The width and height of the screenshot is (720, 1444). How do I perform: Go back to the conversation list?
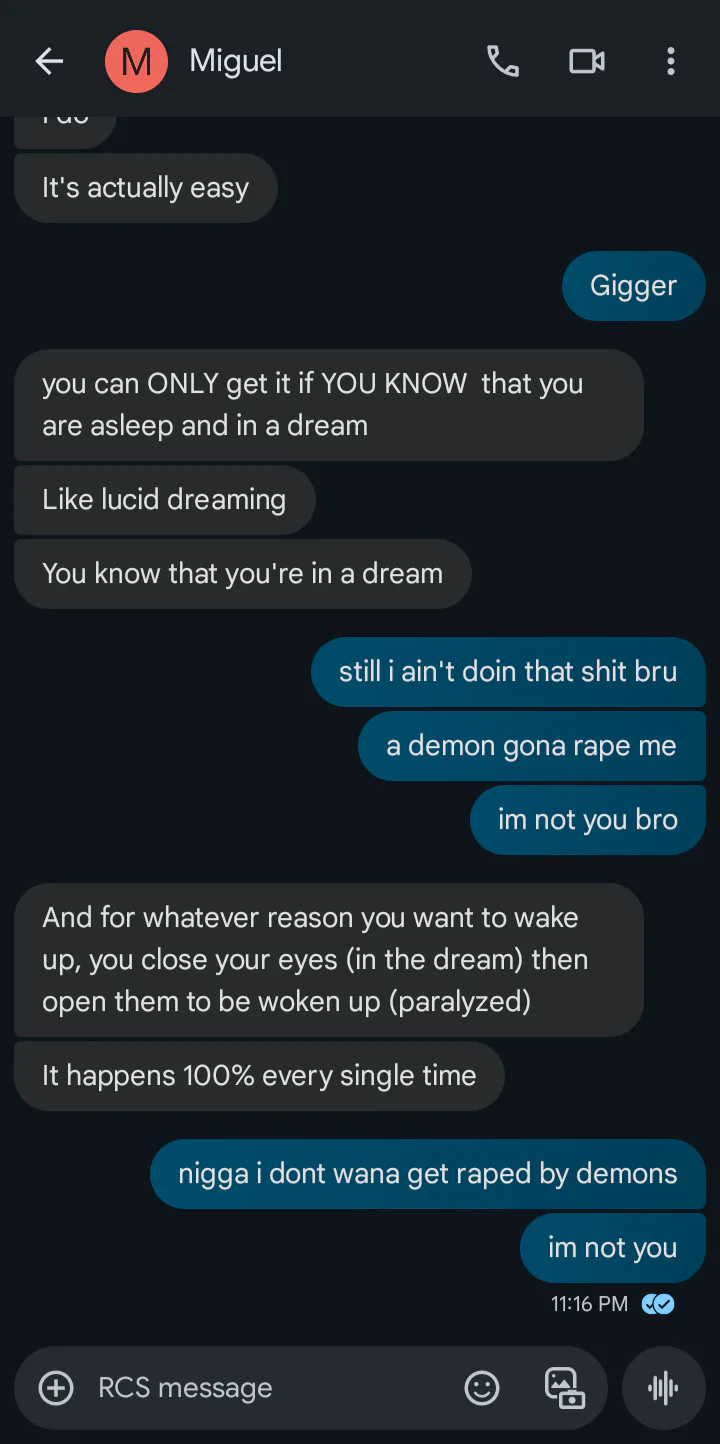(49, 61)
